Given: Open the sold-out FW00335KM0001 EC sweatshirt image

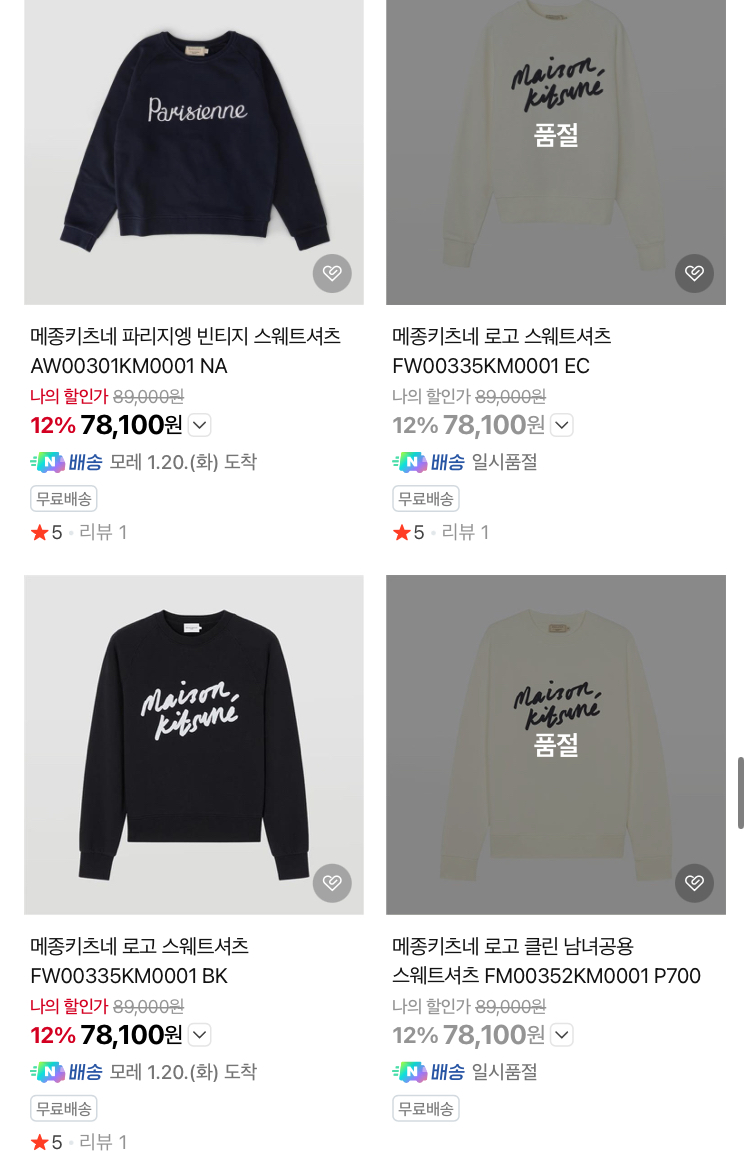Looking at the screenshot, I should 556,140.
